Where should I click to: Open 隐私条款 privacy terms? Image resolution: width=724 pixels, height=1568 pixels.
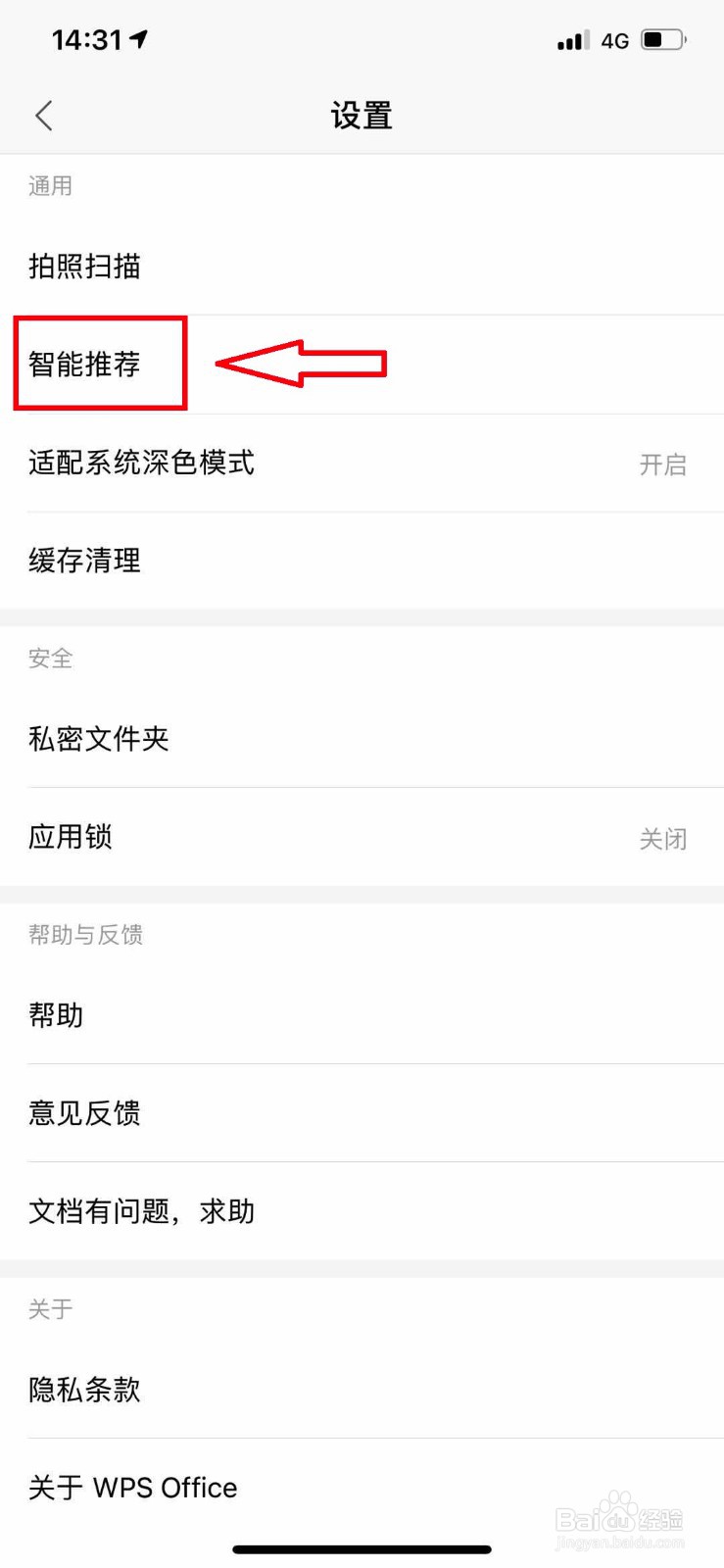point(83,1389)
